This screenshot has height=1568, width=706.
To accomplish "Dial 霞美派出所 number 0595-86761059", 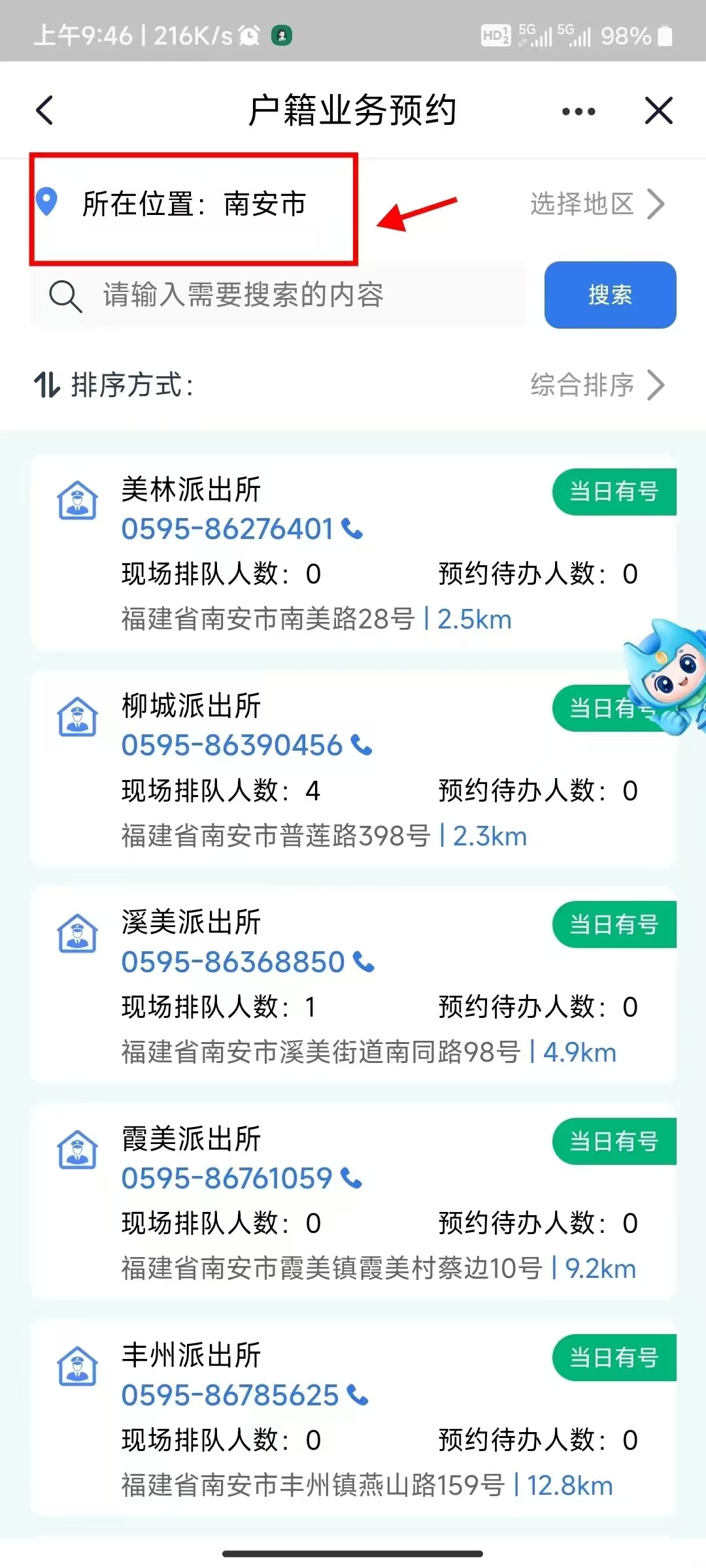I will tap(241, 1179).
